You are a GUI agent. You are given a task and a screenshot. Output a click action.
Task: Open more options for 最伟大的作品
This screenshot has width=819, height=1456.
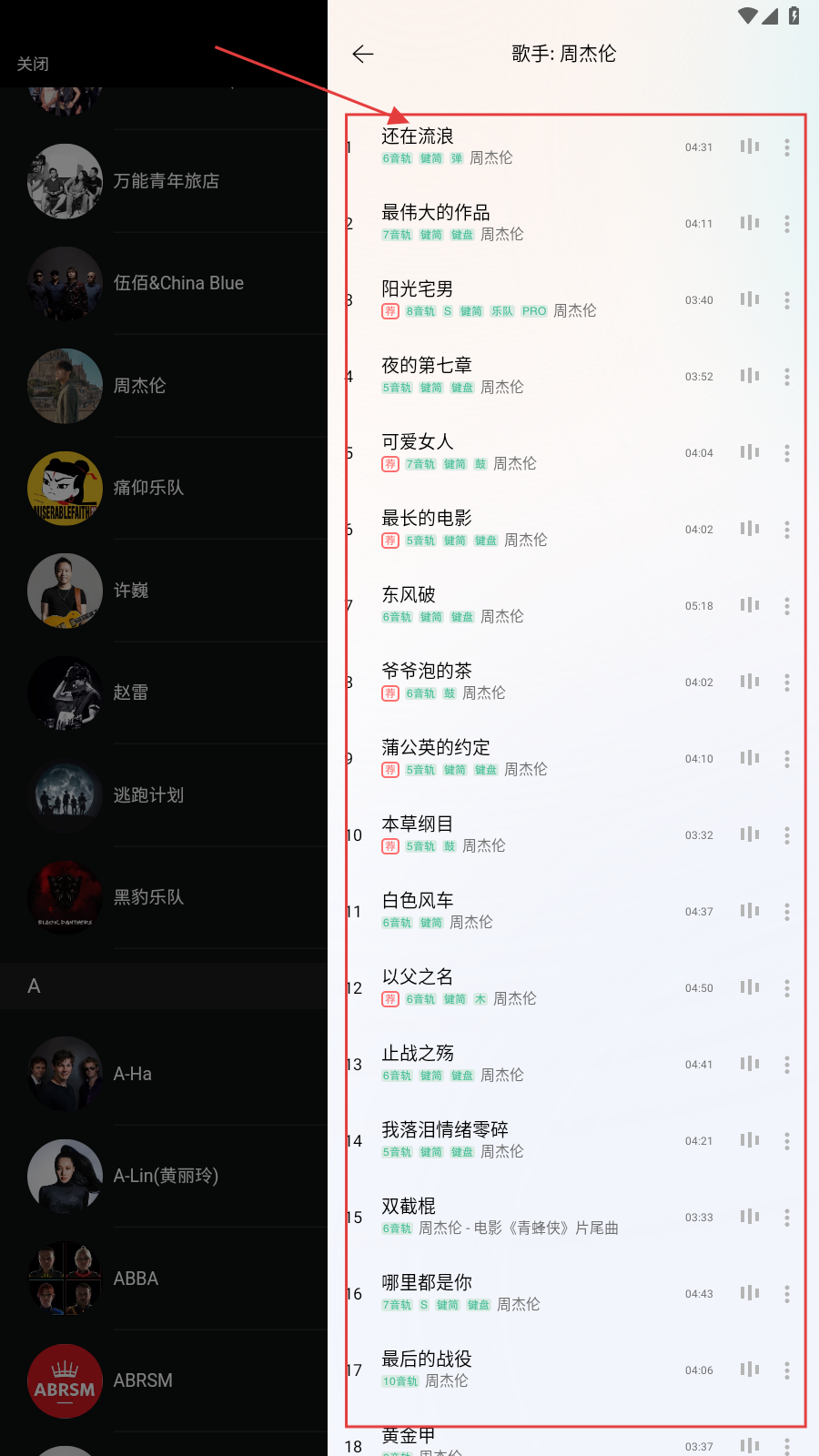click(786, 224)
